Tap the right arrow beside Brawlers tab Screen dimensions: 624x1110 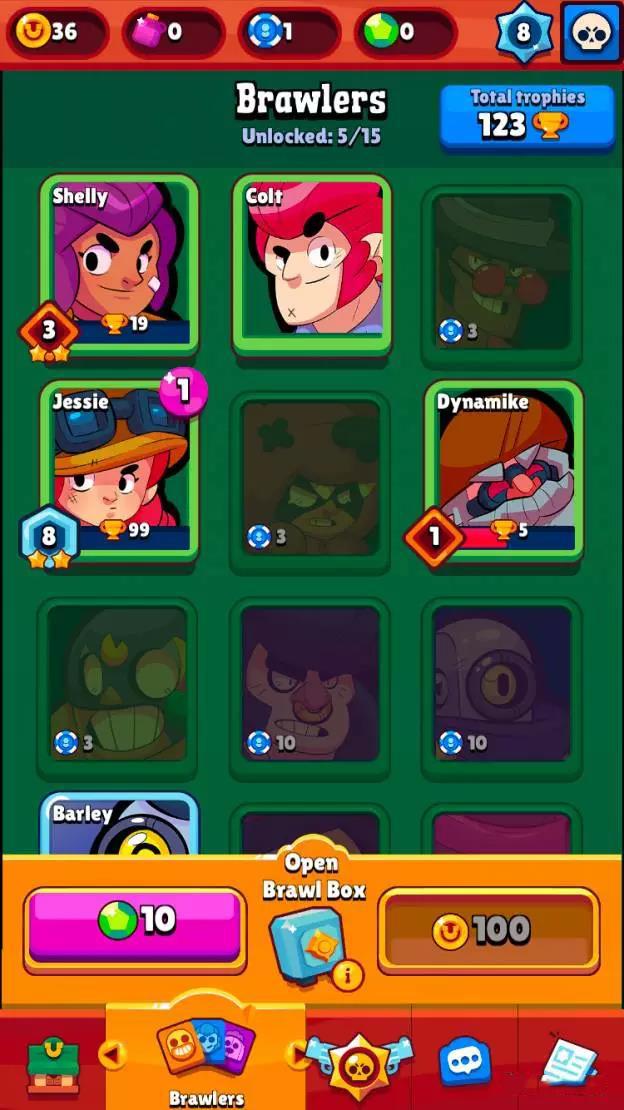pos(296,1053)
